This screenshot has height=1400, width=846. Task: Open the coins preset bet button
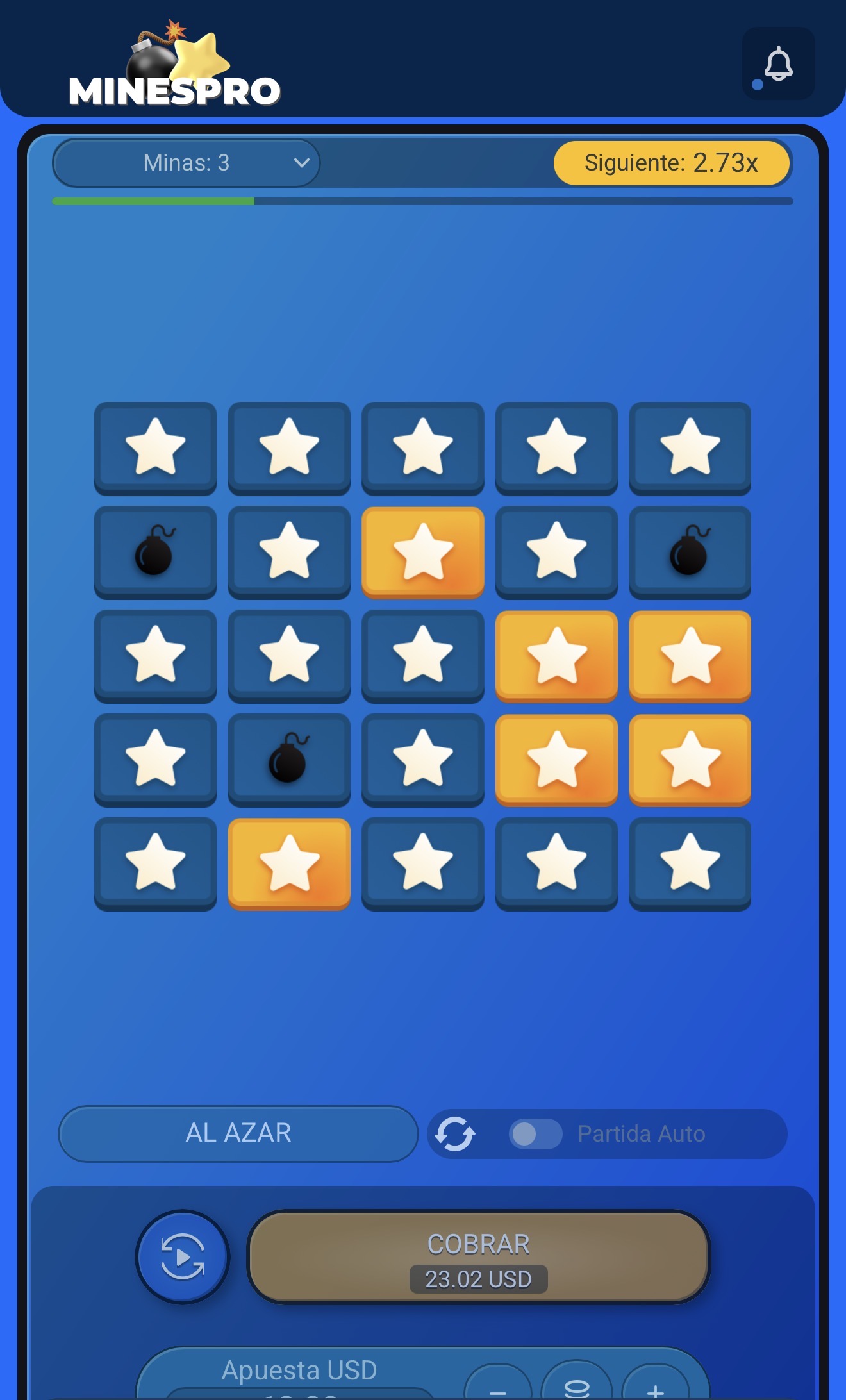coord(576,1385)
